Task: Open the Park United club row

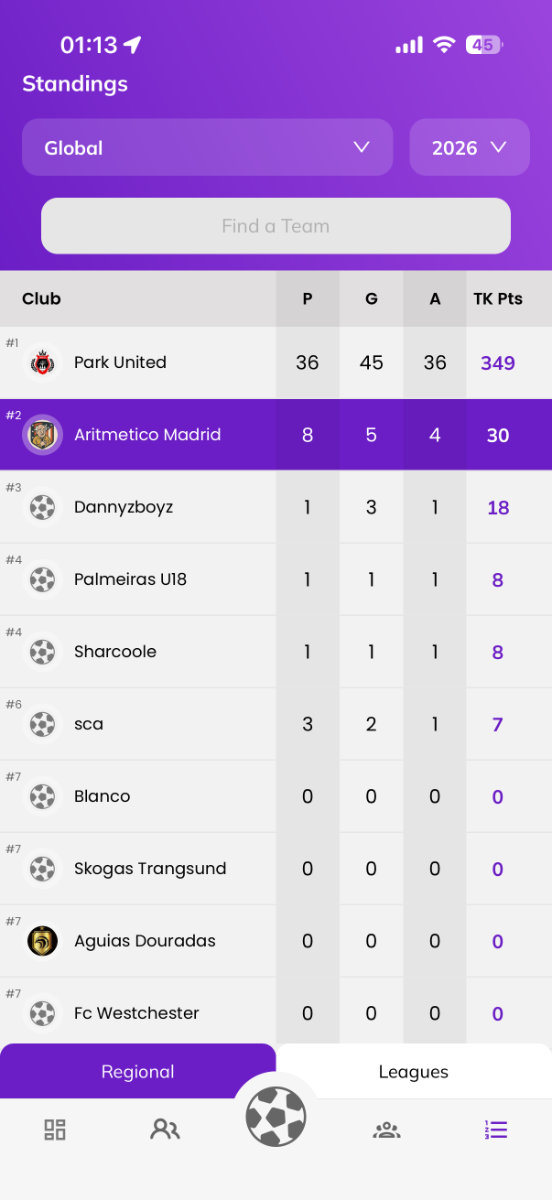Action: point(276,363)
